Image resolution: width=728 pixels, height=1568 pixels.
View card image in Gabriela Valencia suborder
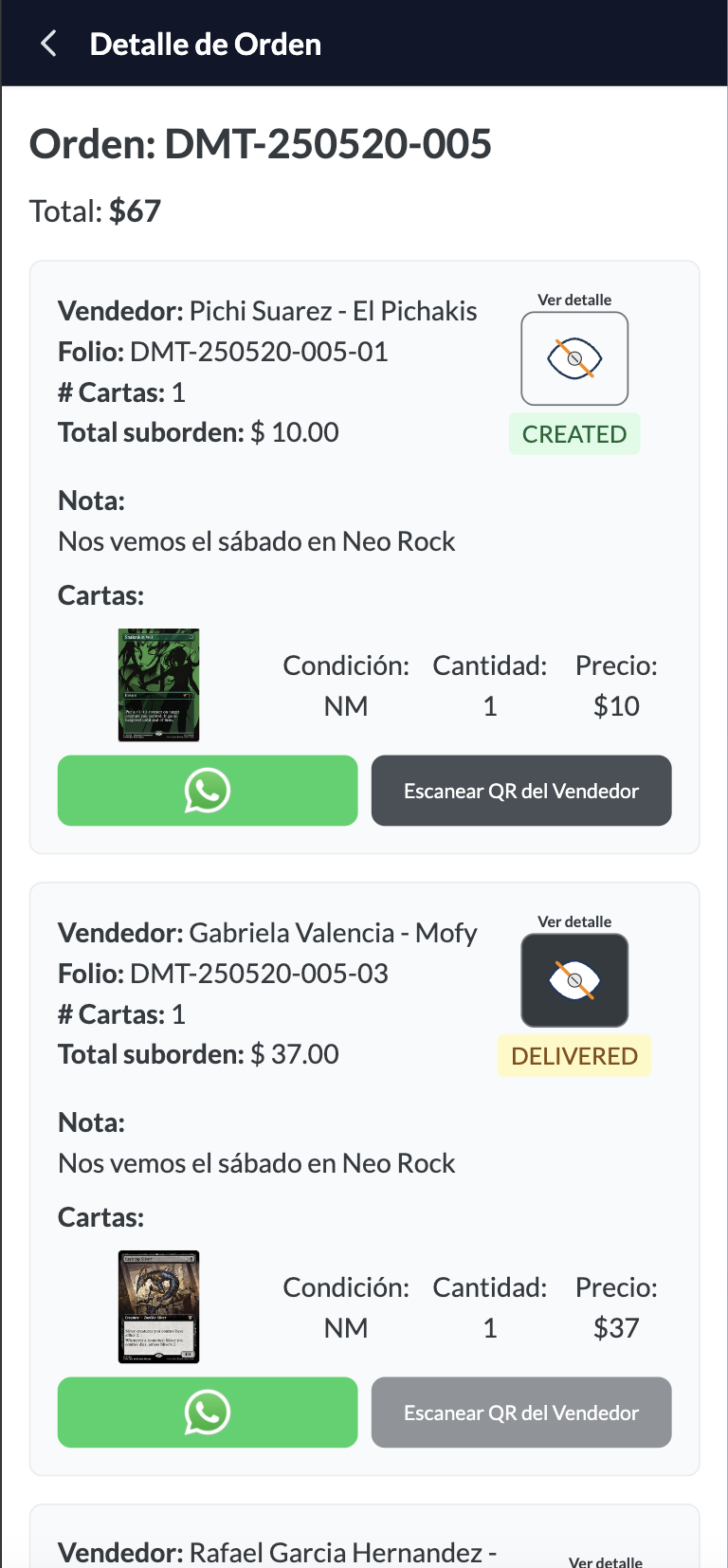(x=158, y=1306)
